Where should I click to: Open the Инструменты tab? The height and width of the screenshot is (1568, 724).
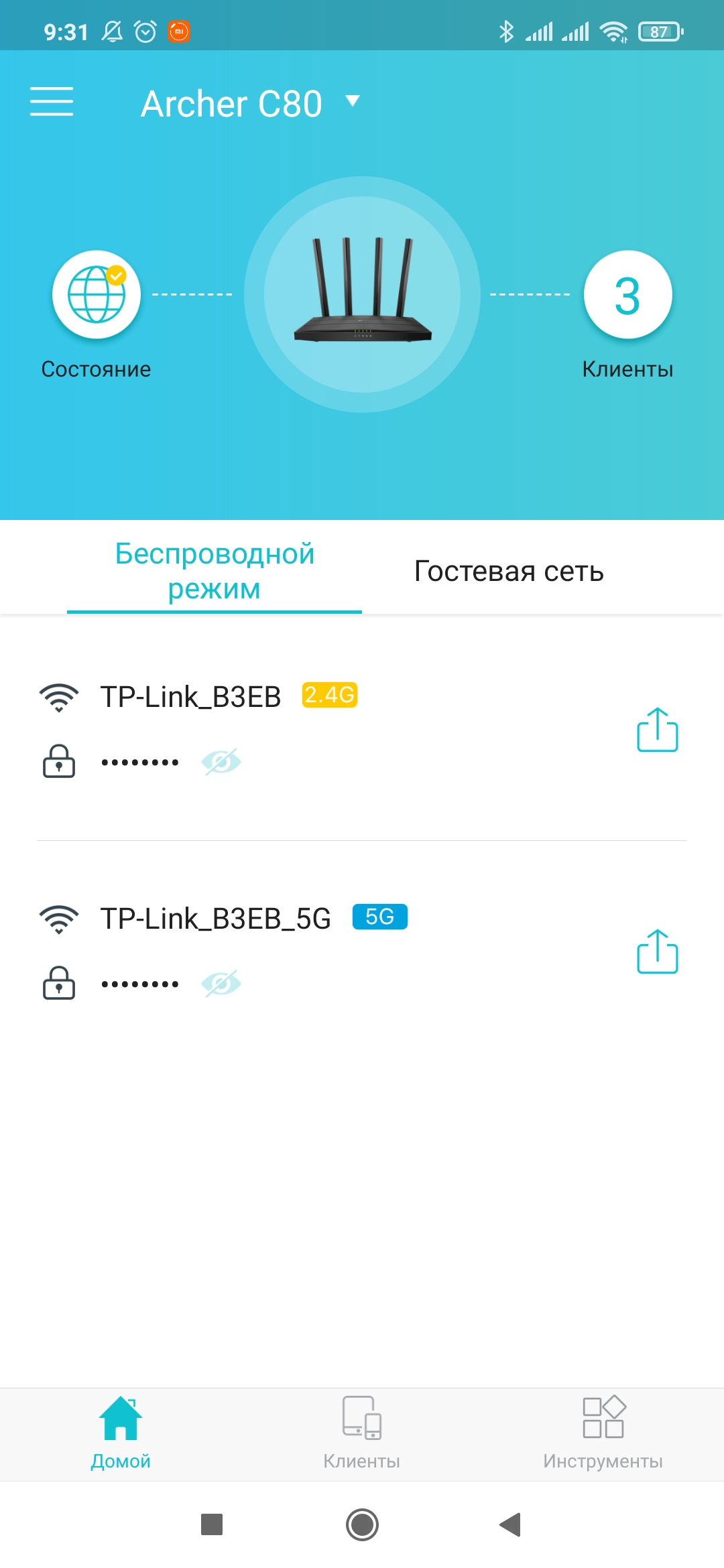pos(603,1433)
